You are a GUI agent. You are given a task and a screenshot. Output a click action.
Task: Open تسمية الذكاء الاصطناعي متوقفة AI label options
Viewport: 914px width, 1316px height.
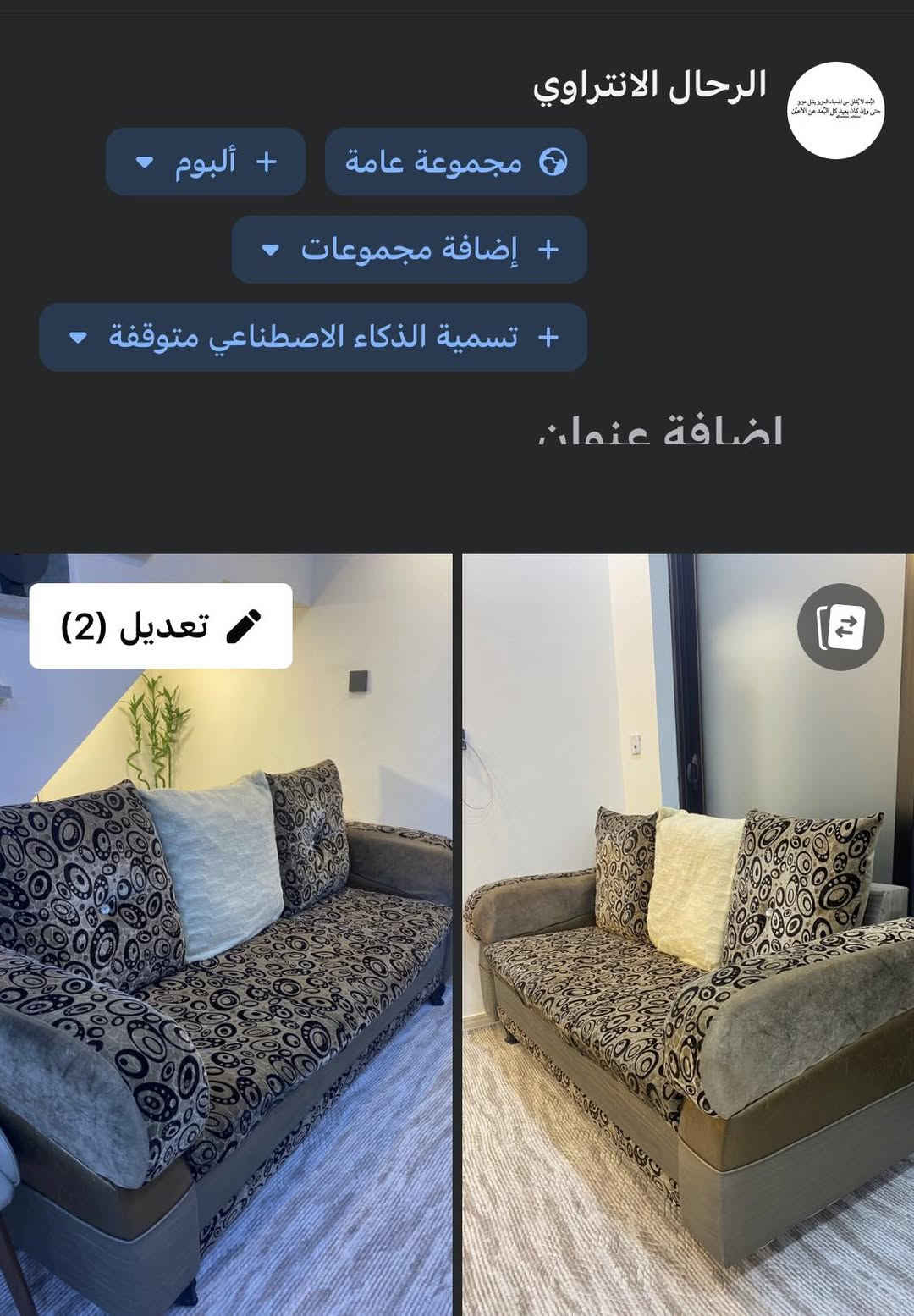pyautogui.click(x=312, y=337)
